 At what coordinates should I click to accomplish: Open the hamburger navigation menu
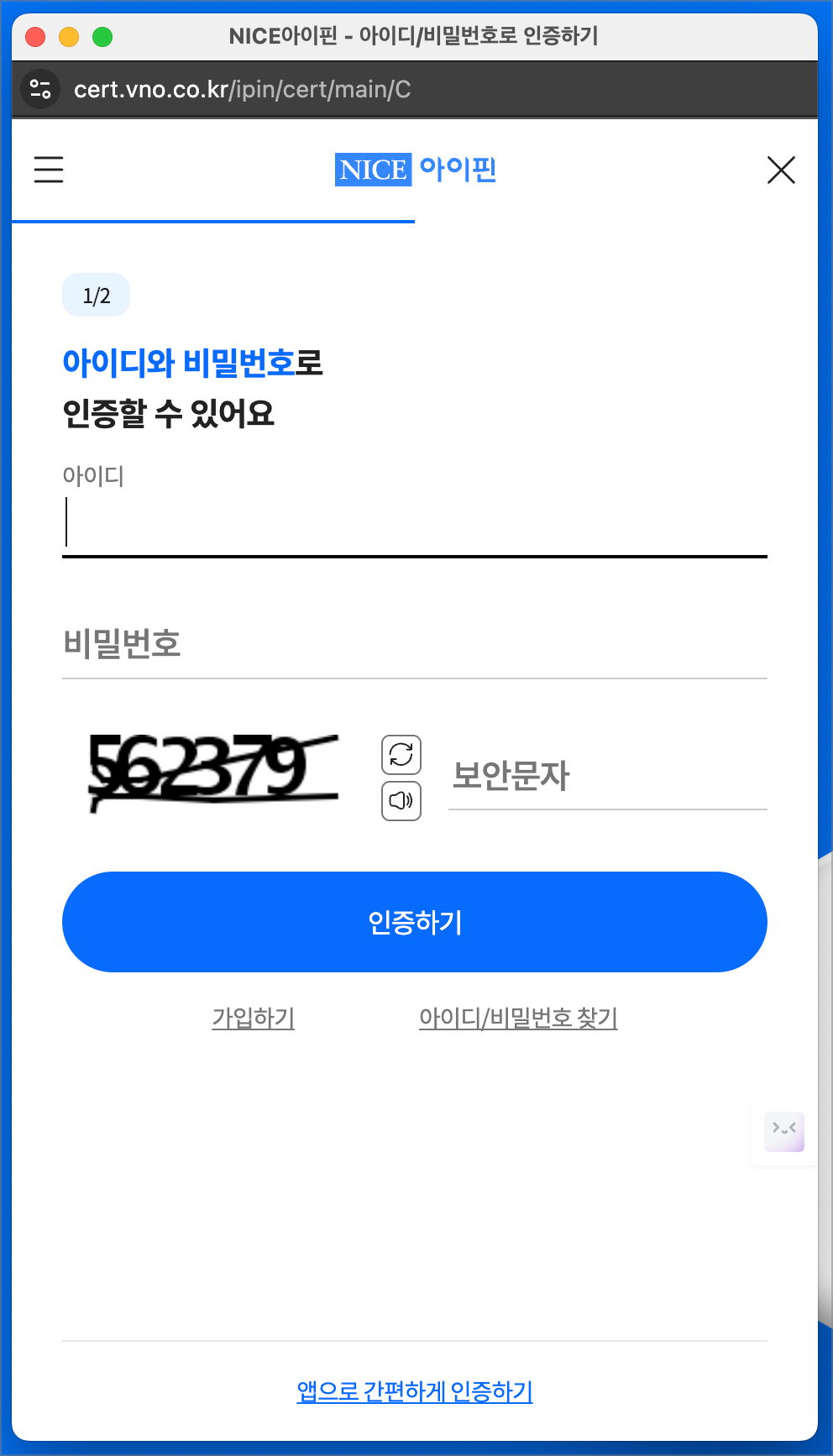pyautogui.click(x=48, y=170)
